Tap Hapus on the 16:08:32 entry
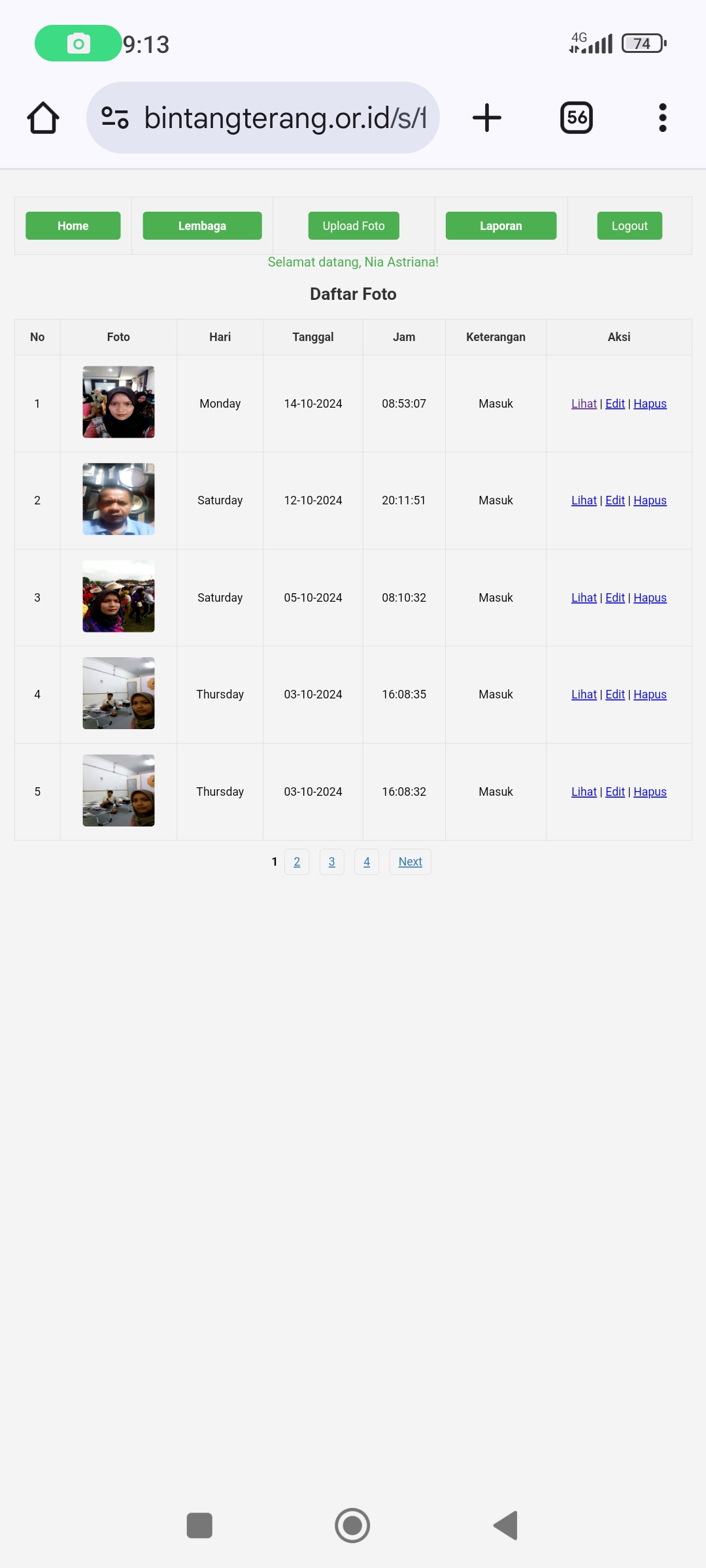Screen dimensions: 706x1568 [x=650, y=792]
